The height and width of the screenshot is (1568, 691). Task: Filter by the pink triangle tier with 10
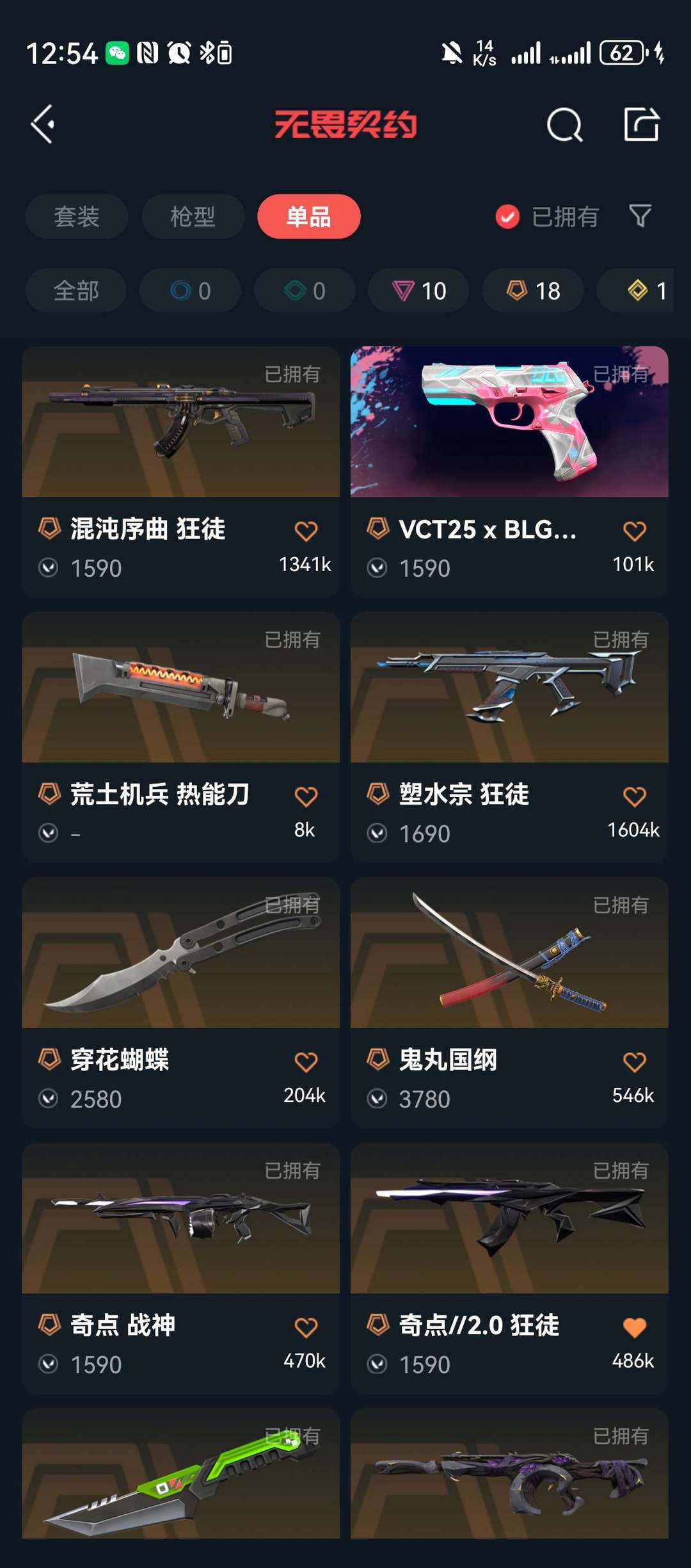point(418,291)
